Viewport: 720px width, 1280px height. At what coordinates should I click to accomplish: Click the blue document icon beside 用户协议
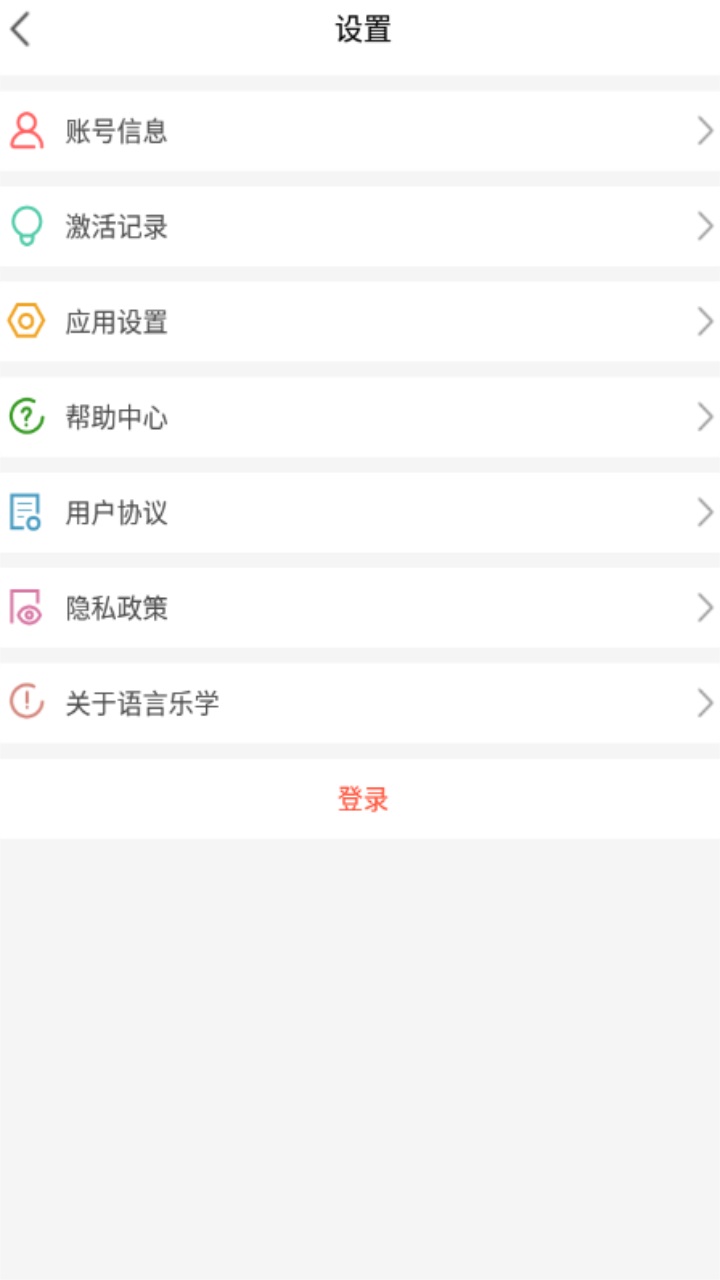coord(25,512)
